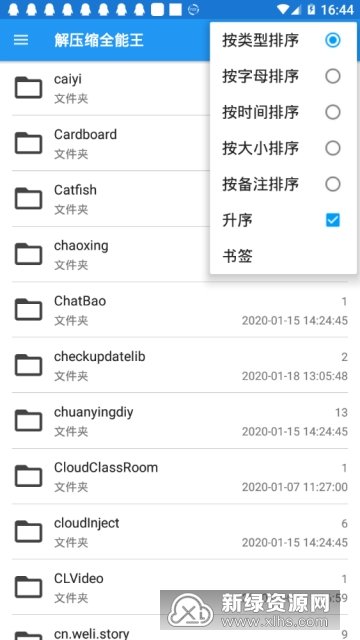Select 按类型排序 sort option
This screenshot has height=640, width=360.
coord(283,40)
